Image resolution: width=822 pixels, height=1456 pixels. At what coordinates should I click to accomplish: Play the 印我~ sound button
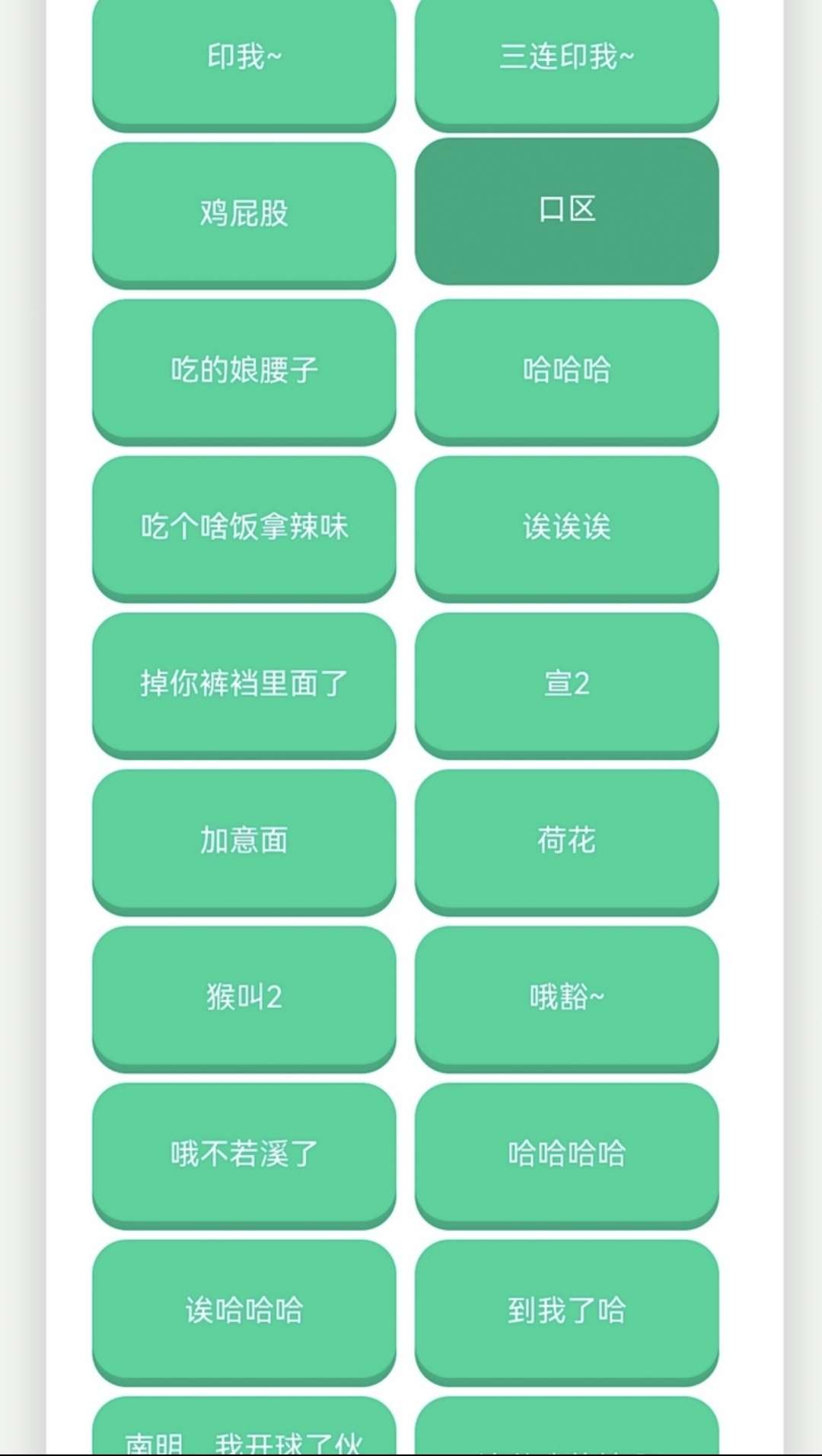[x=244, y=58]
